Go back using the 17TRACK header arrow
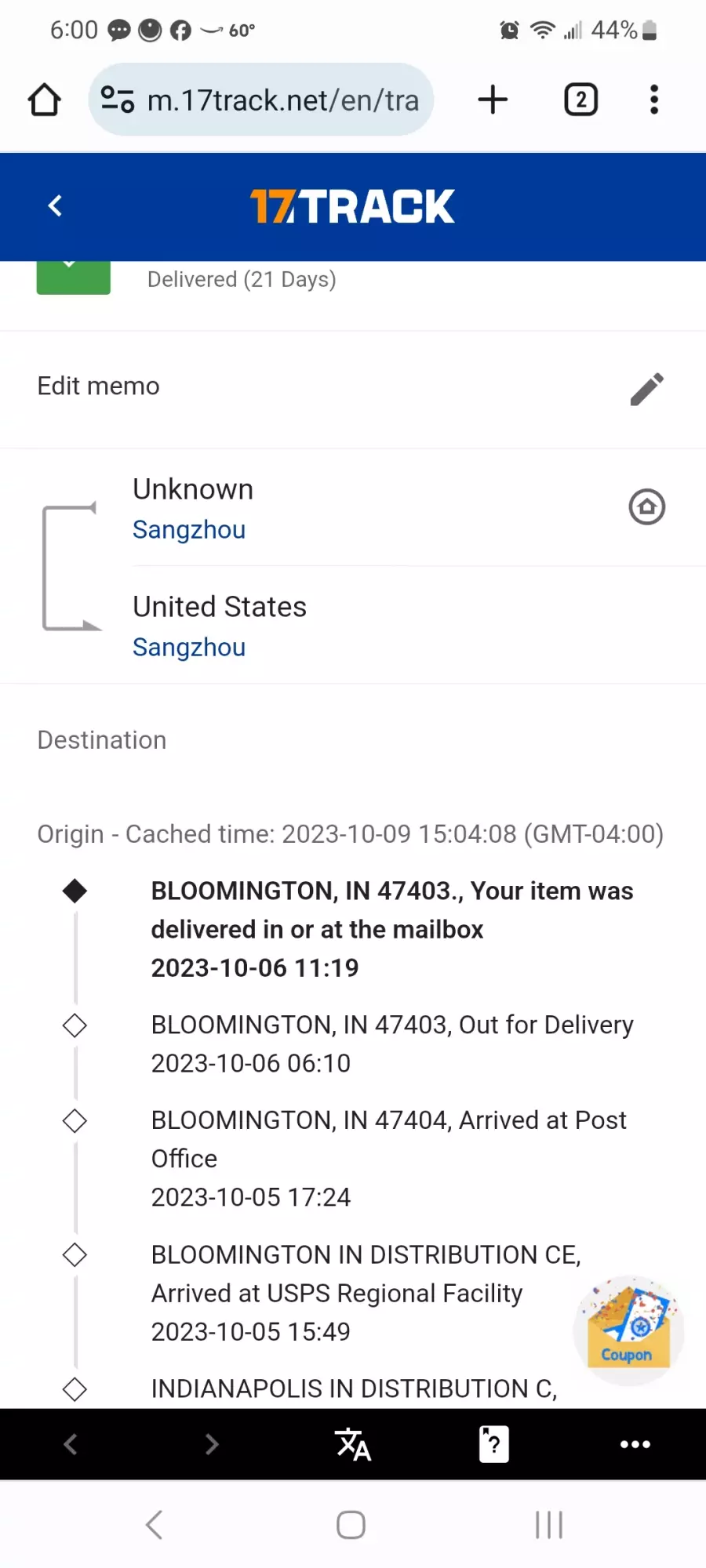The image size is (706, 1568). pyautogui.click(x=55, y=206)
